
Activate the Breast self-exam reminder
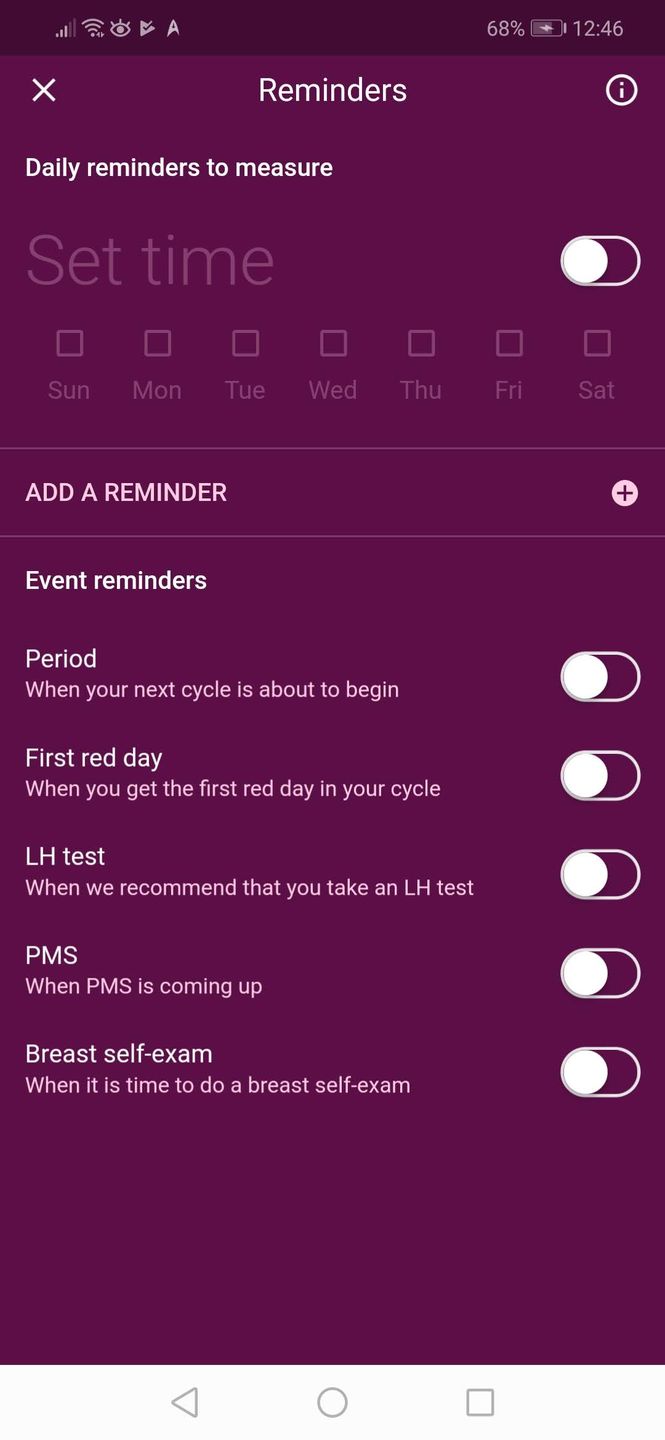click(599, 1073)
